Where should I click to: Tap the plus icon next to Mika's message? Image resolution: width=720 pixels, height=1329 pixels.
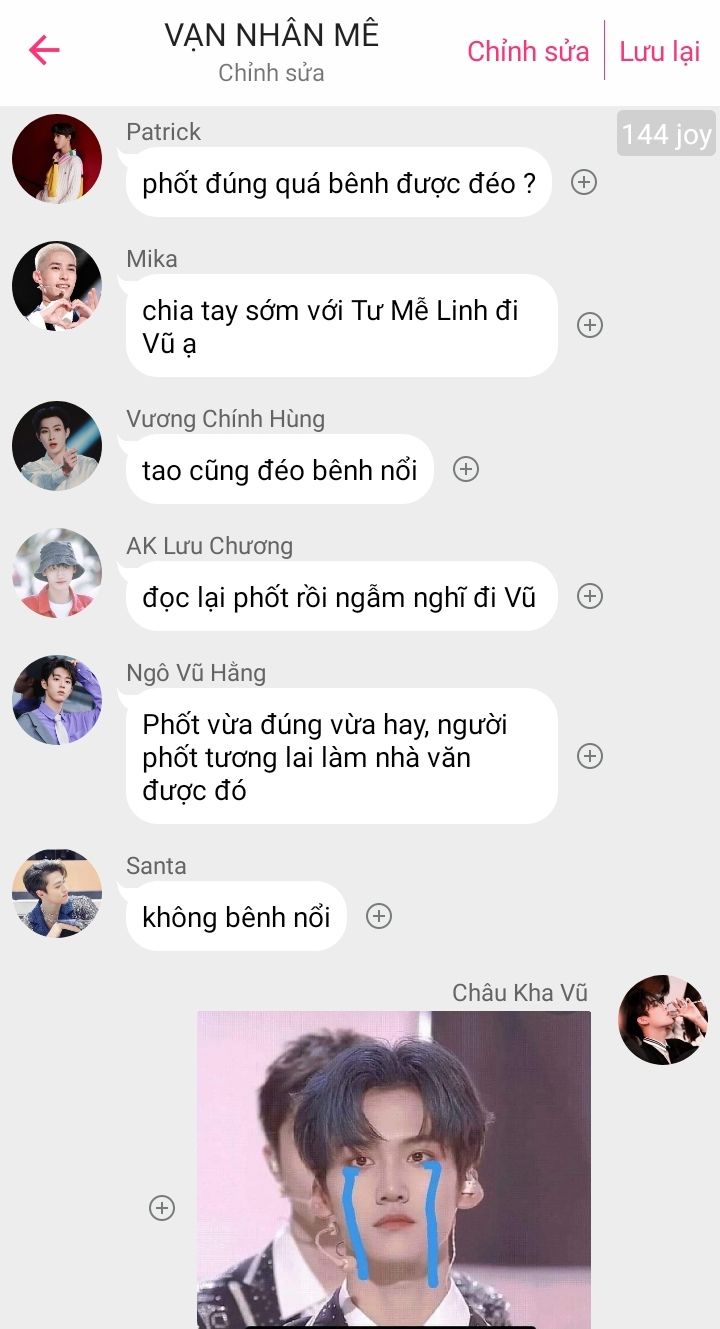pyautogui.click(x=590, y=325)
